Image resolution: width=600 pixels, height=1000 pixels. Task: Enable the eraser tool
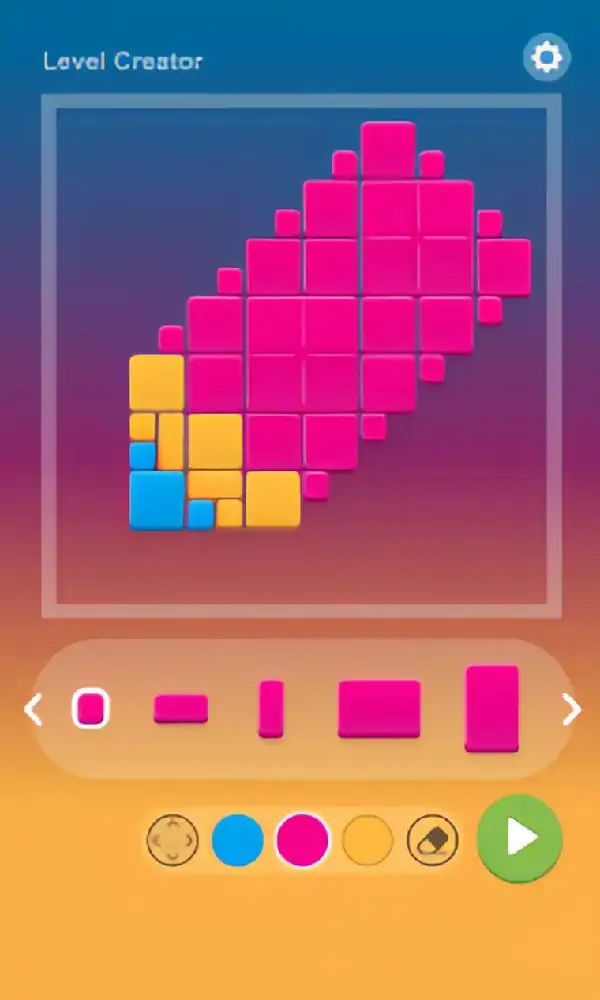433,840
